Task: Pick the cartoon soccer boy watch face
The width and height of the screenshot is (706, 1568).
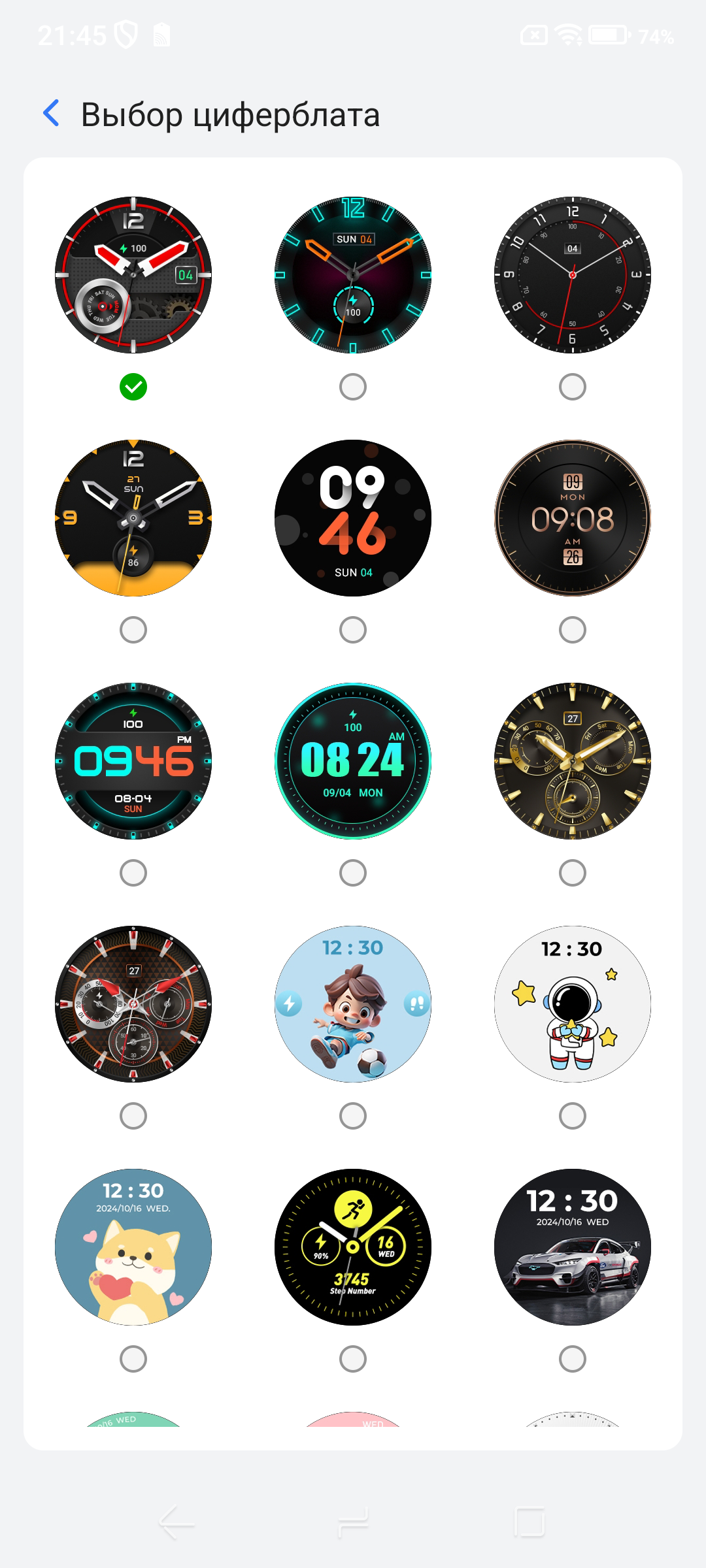Action: (x=353, y=1004)
